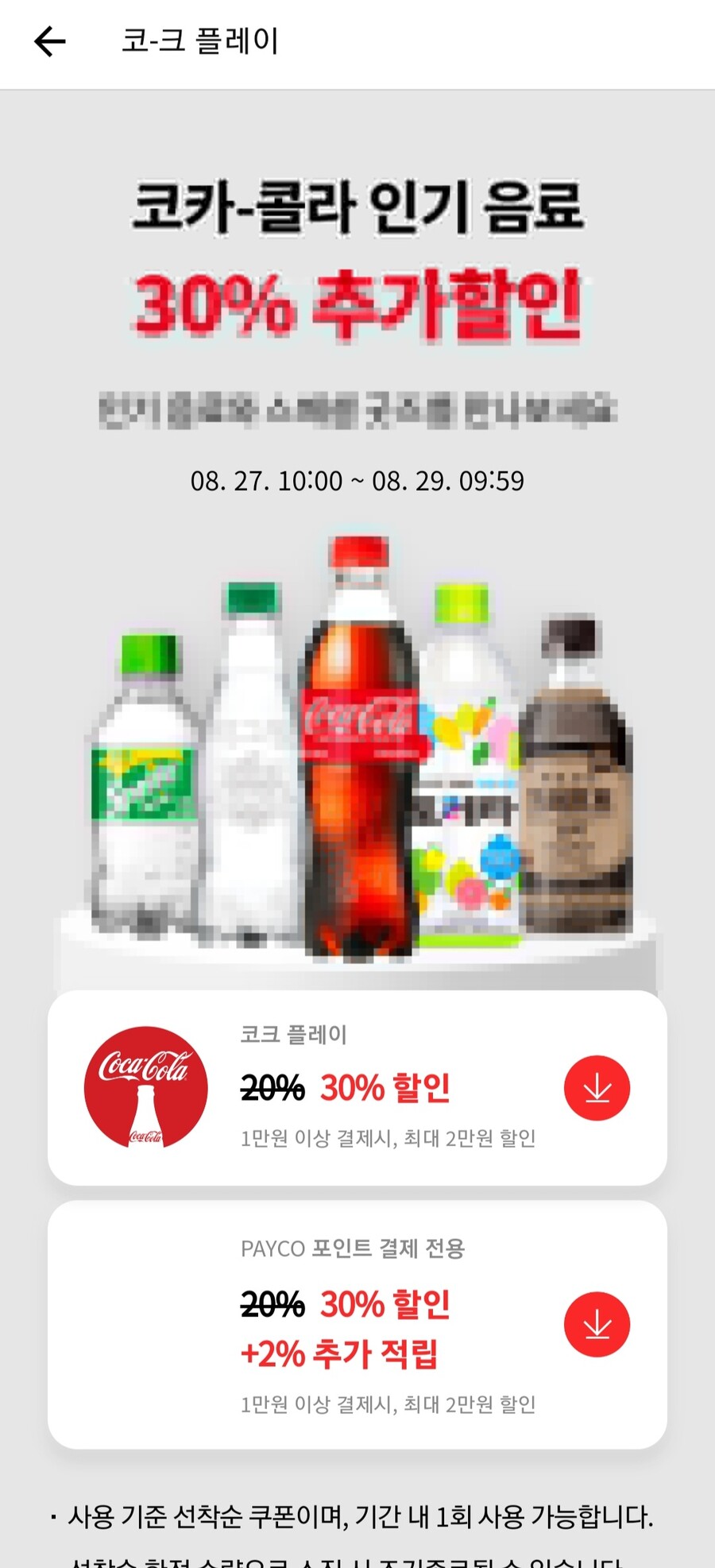
Task: Tap the download icon on the PAYCO 포인트 coupon
Action: pyautogui.click(x=597, y=1322)
